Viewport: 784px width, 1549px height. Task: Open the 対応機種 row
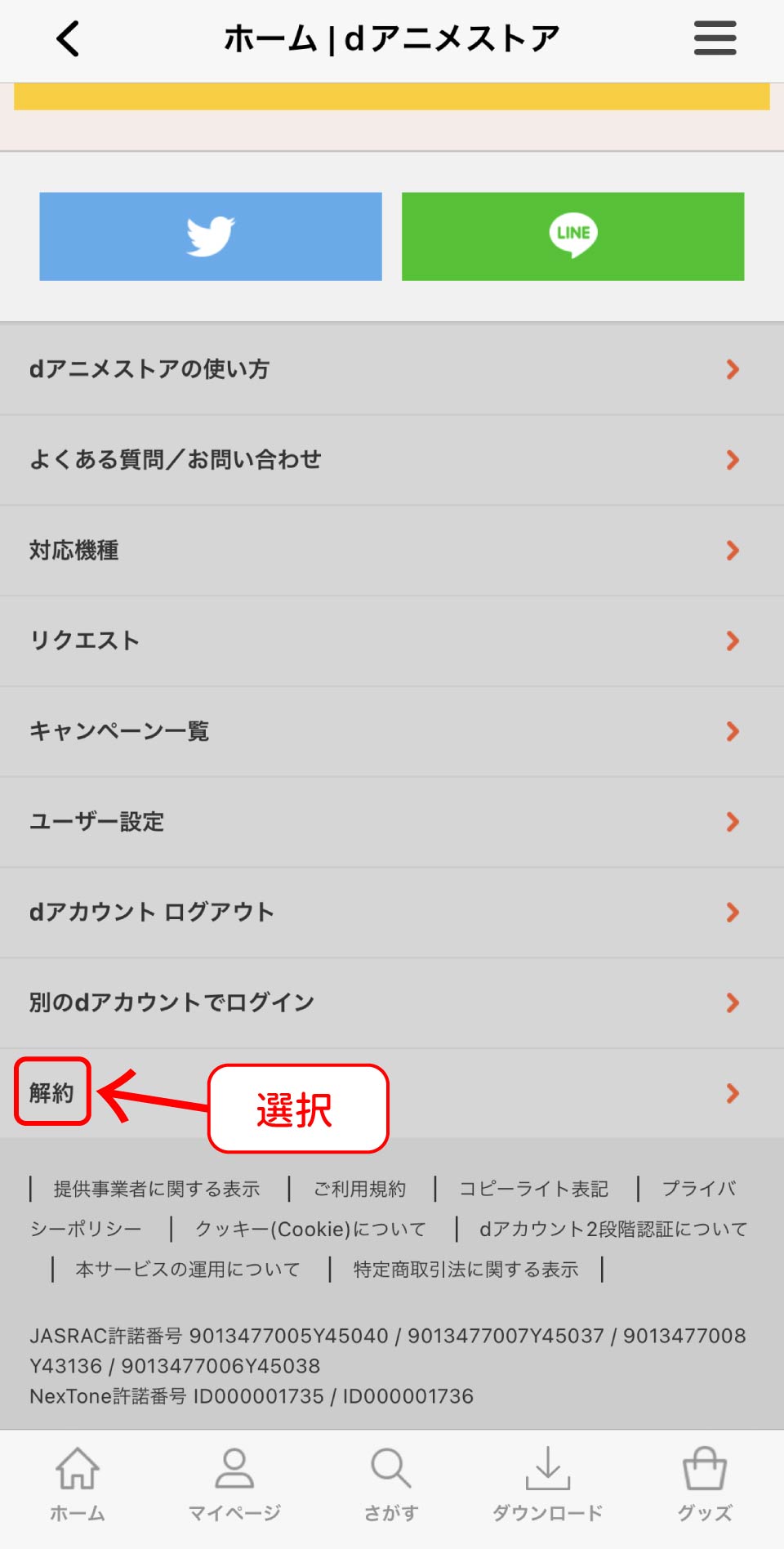392,551
